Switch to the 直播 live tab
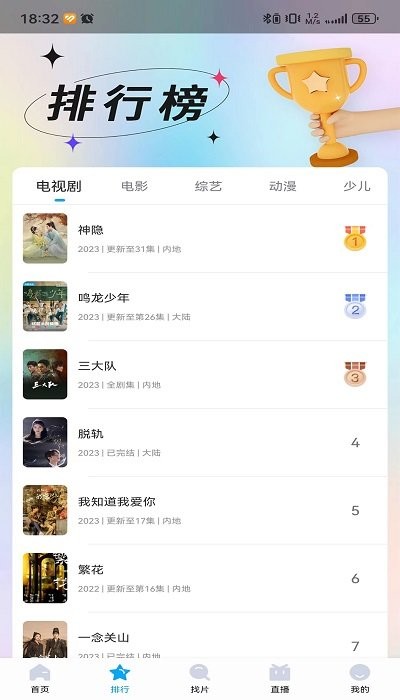Viewport: 400px width, 700px height. coord(280,679)
